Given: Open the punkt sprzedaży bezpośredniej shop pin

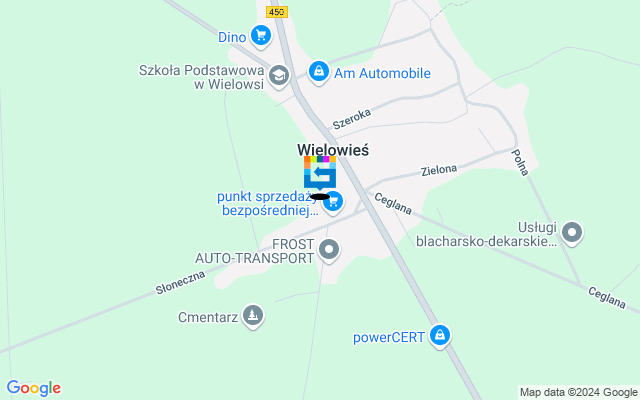Looking at the screenshot, I should pos(333,203).
